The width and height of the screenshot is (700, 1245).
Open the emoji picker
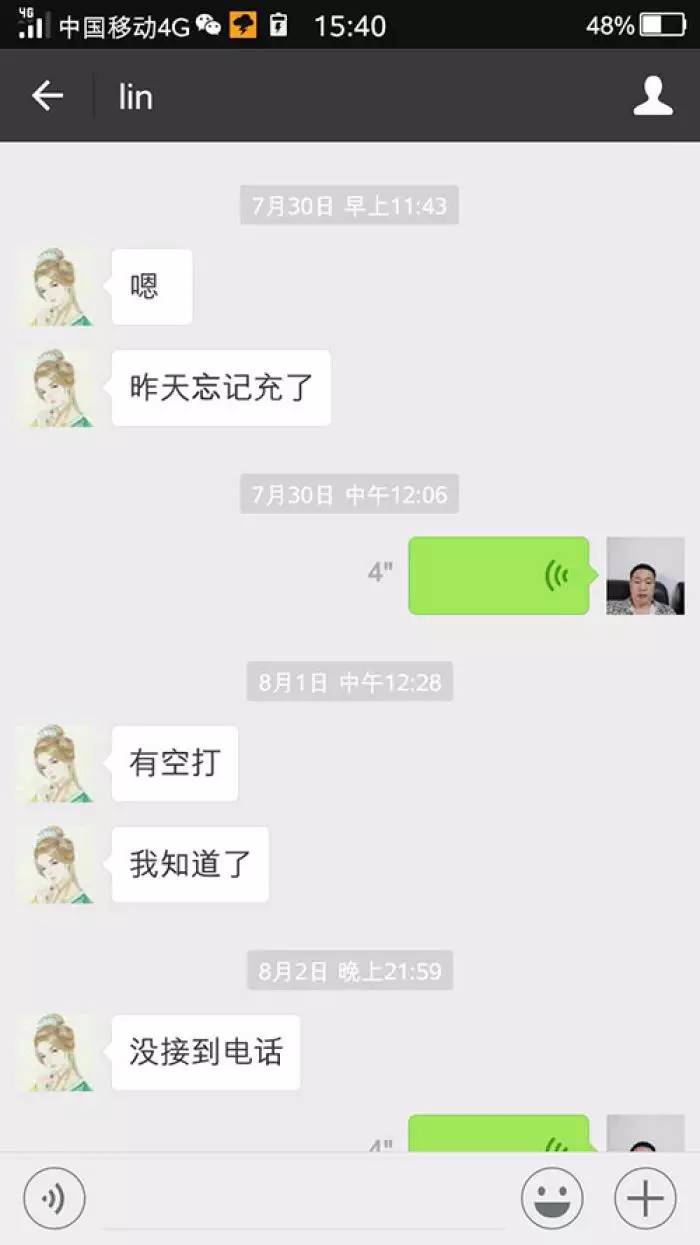coord(552,1197)
